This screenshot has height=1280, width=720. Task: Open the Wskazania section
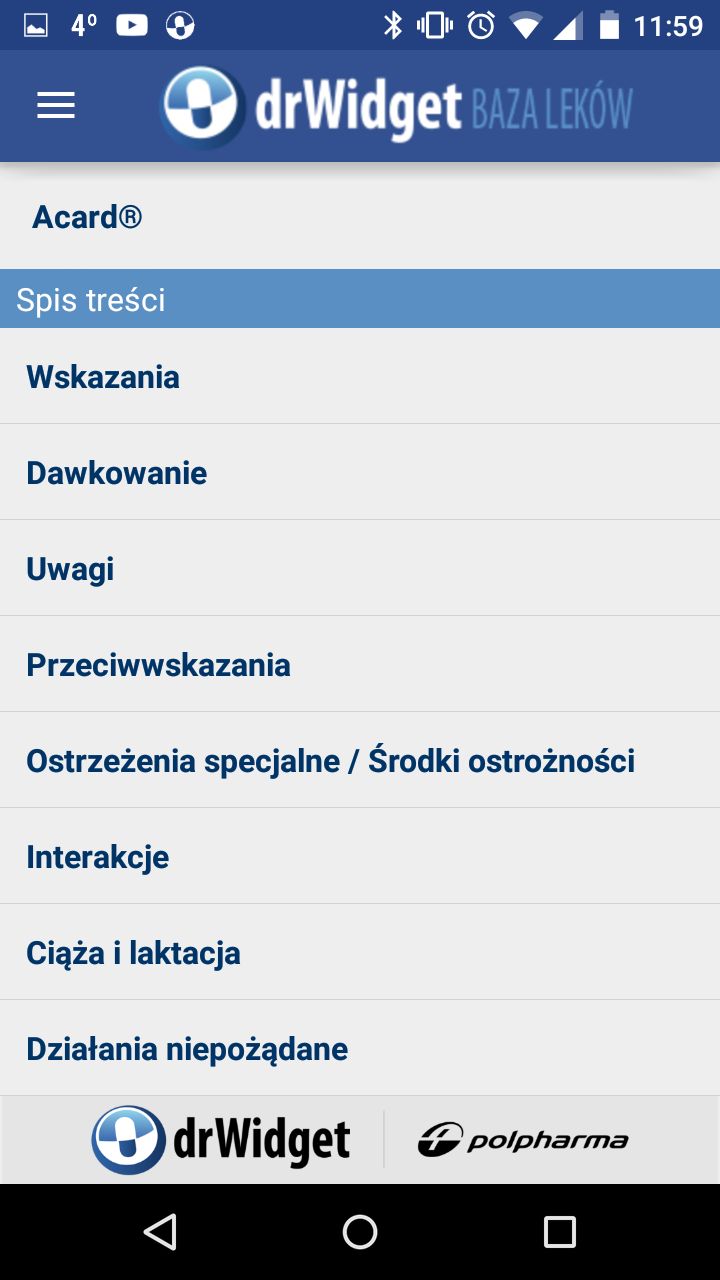tap(360, 376)
